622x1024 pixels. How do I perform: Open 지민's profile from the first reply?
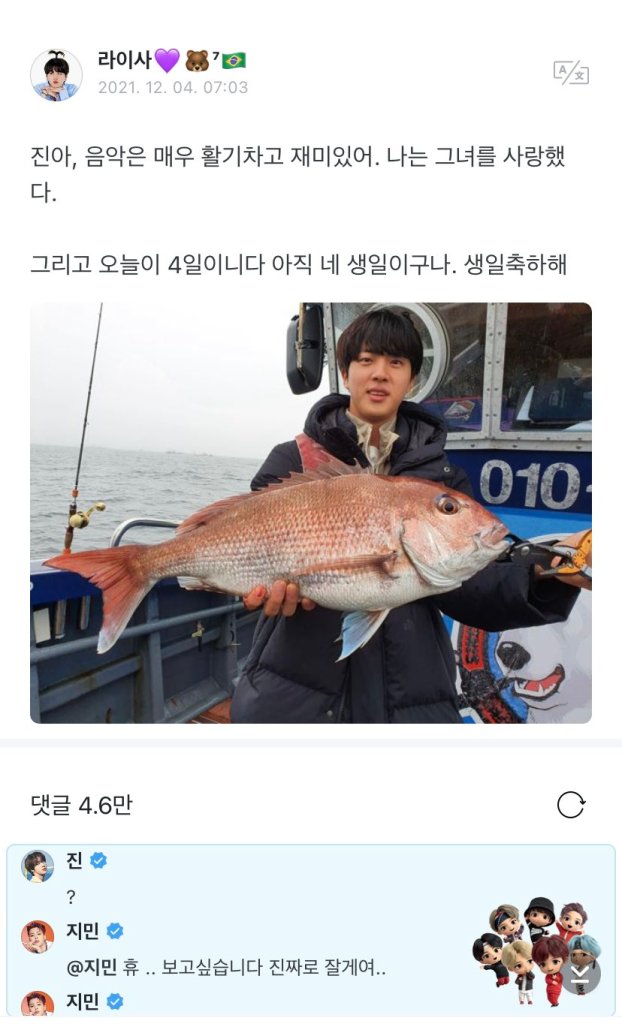click(38, 937)
